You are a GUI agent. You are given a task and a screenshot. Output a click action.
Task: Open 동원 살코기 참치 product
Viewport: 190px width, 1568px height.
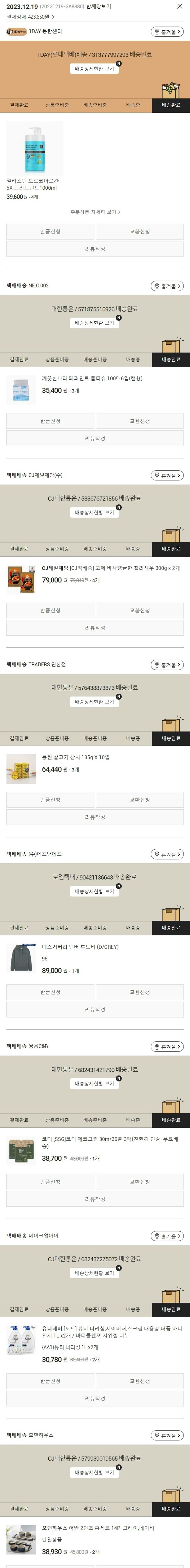pos(75,757)
